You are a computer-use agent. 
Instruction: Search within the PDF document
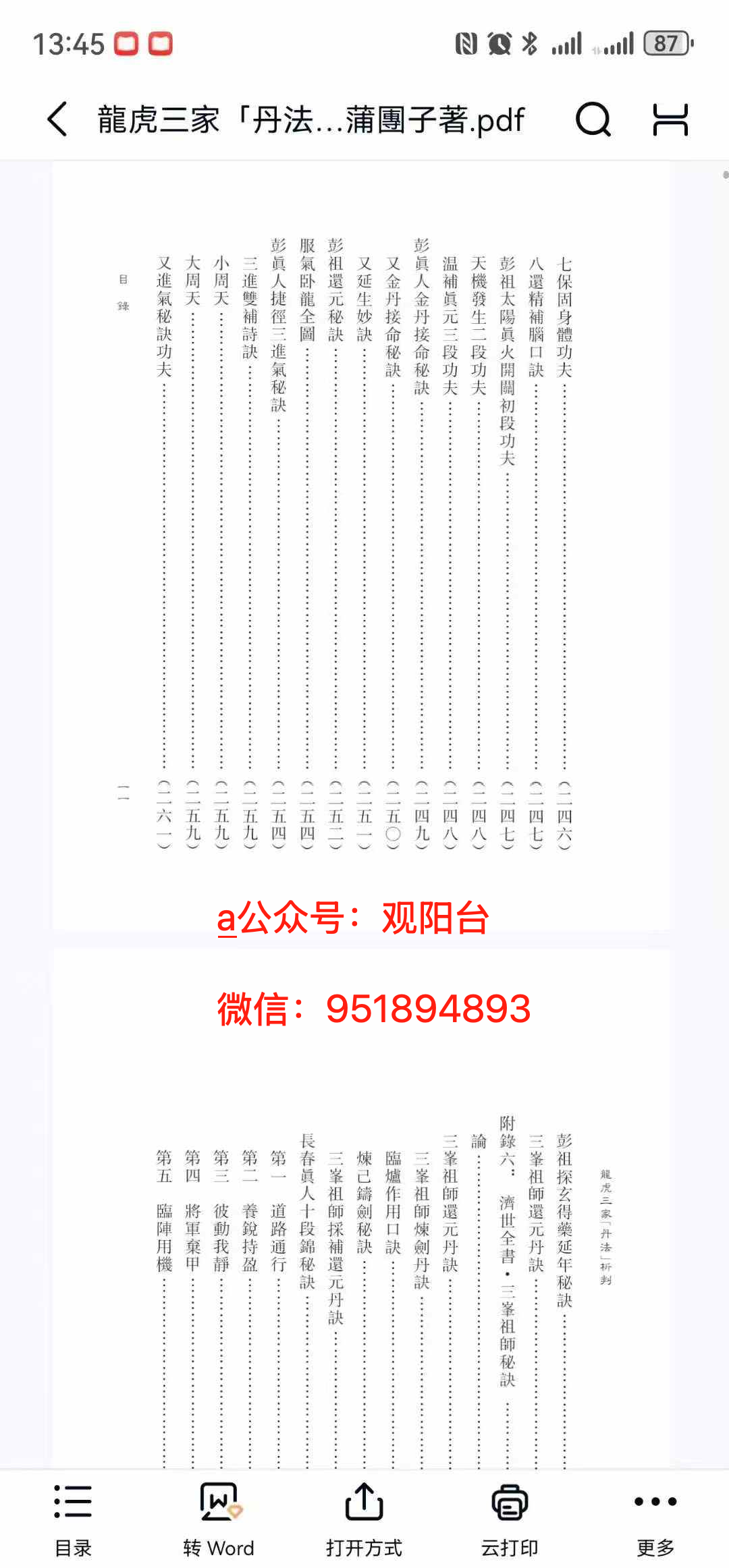[x=593, y=119]
